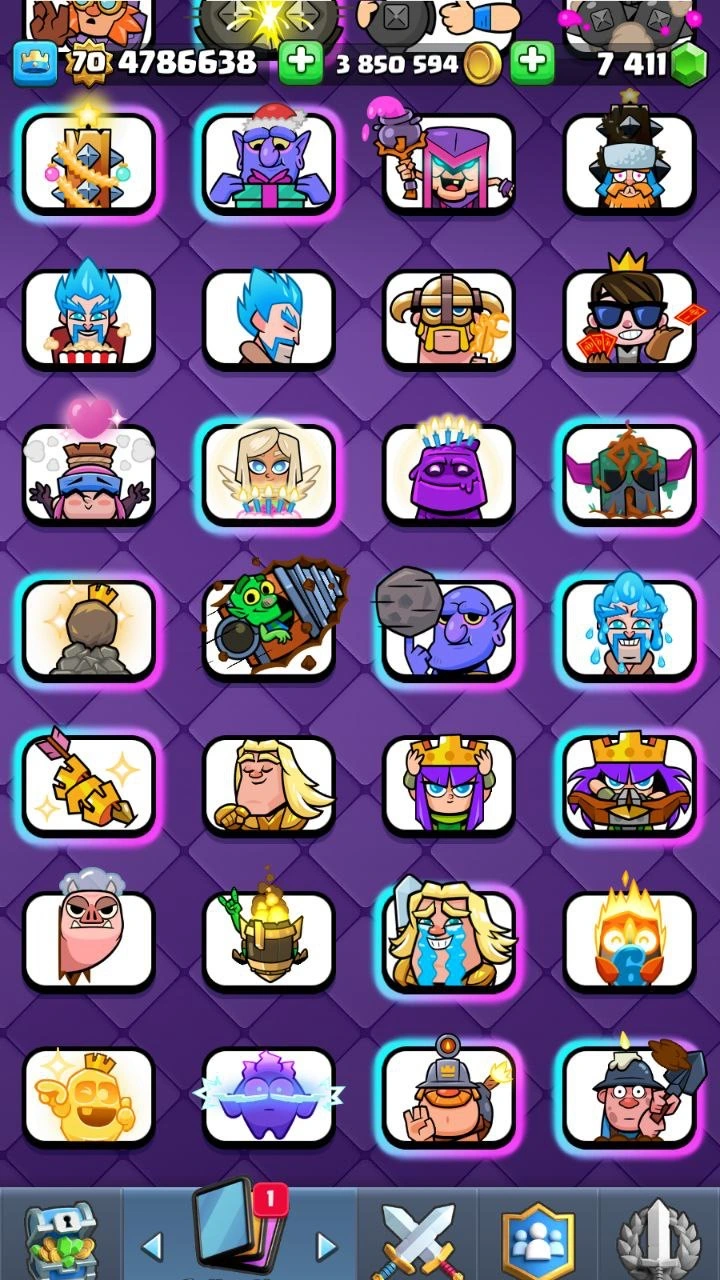Choose the ice wizard eating popcorn emote

coord(88,318)
